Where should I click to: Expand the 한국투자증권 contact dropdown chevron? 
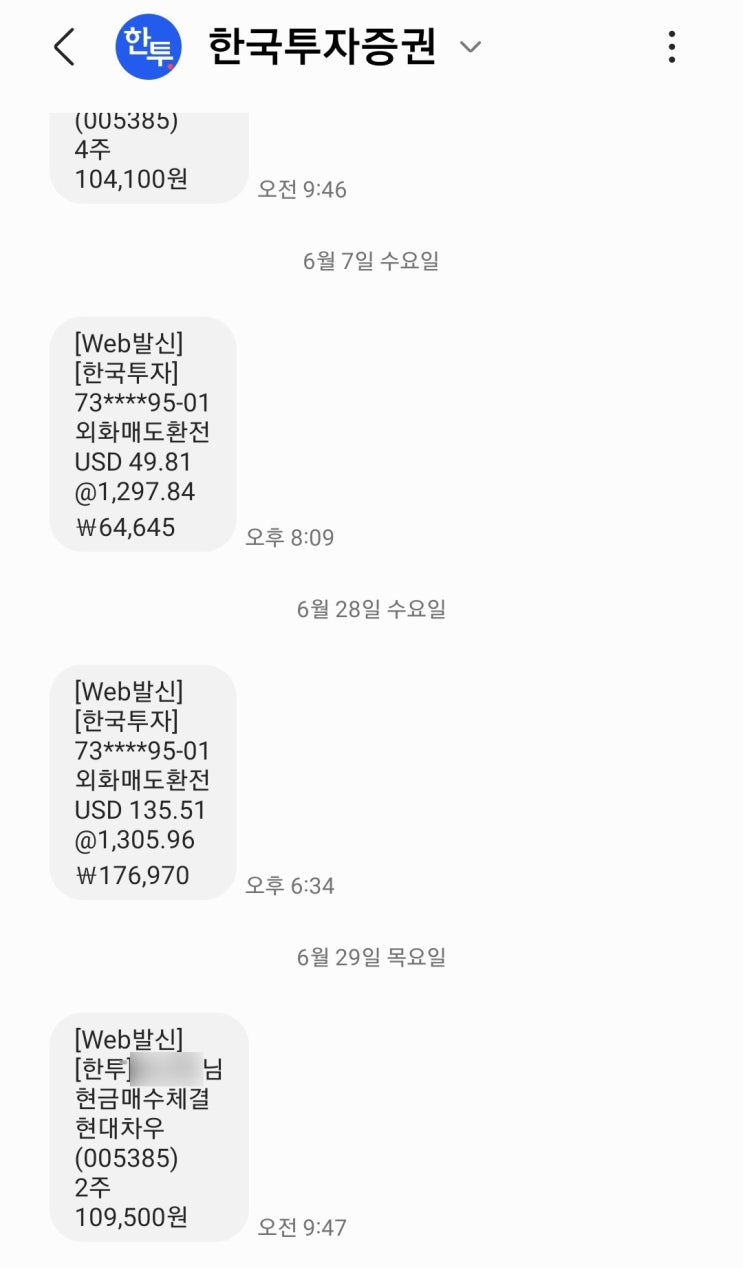pyautogui.click(x=470, y=47)
